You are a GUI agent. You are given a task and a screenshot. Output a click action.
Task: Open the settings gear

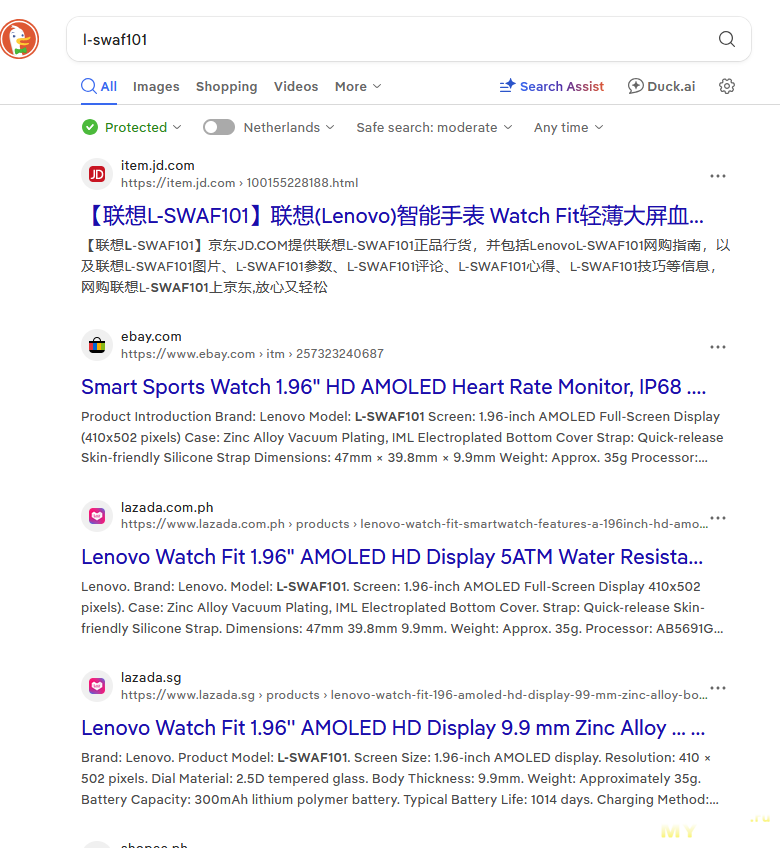727,87
